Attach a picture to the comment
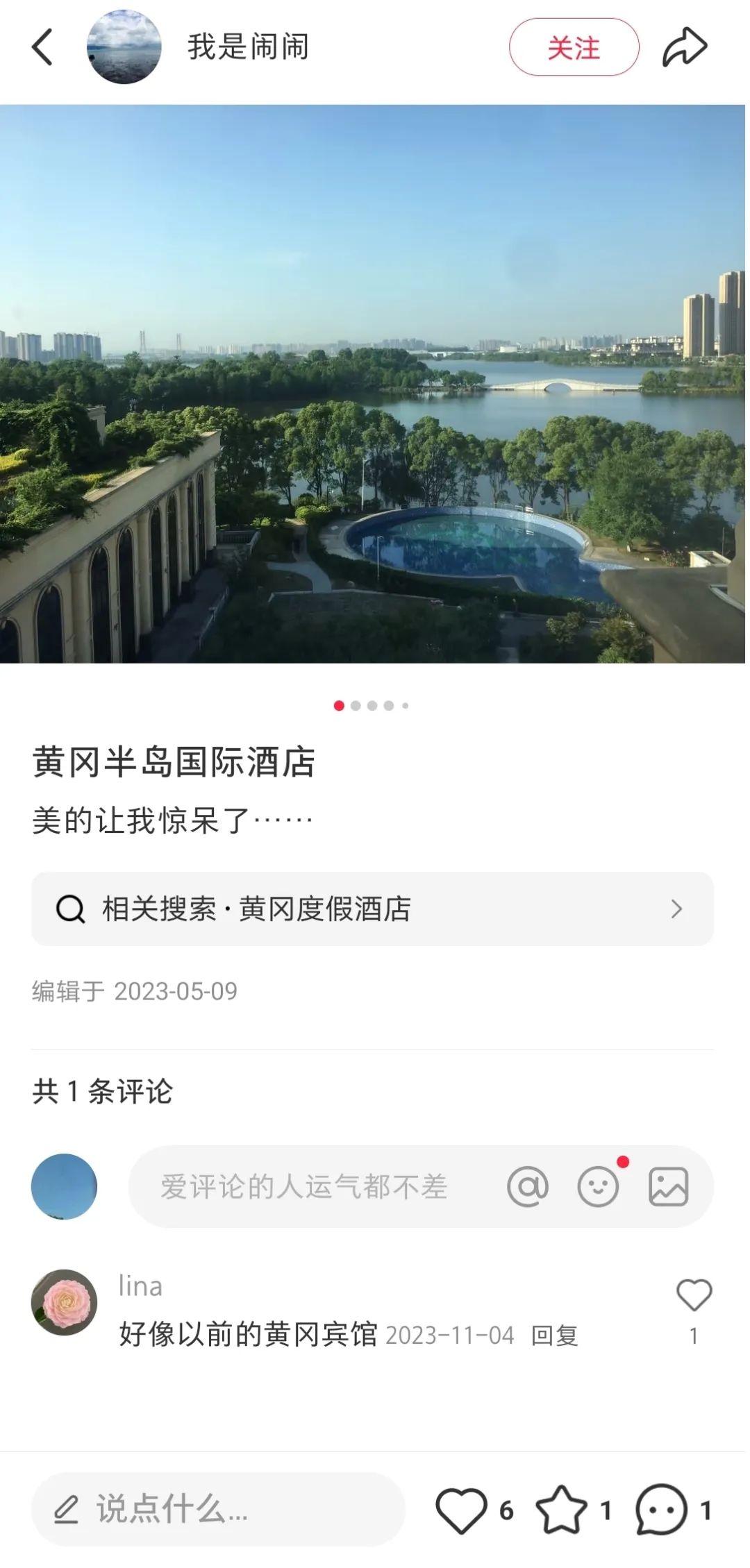Viewport: 750px width, 1568px height. pyautogui.click(x=668, y=1187)
